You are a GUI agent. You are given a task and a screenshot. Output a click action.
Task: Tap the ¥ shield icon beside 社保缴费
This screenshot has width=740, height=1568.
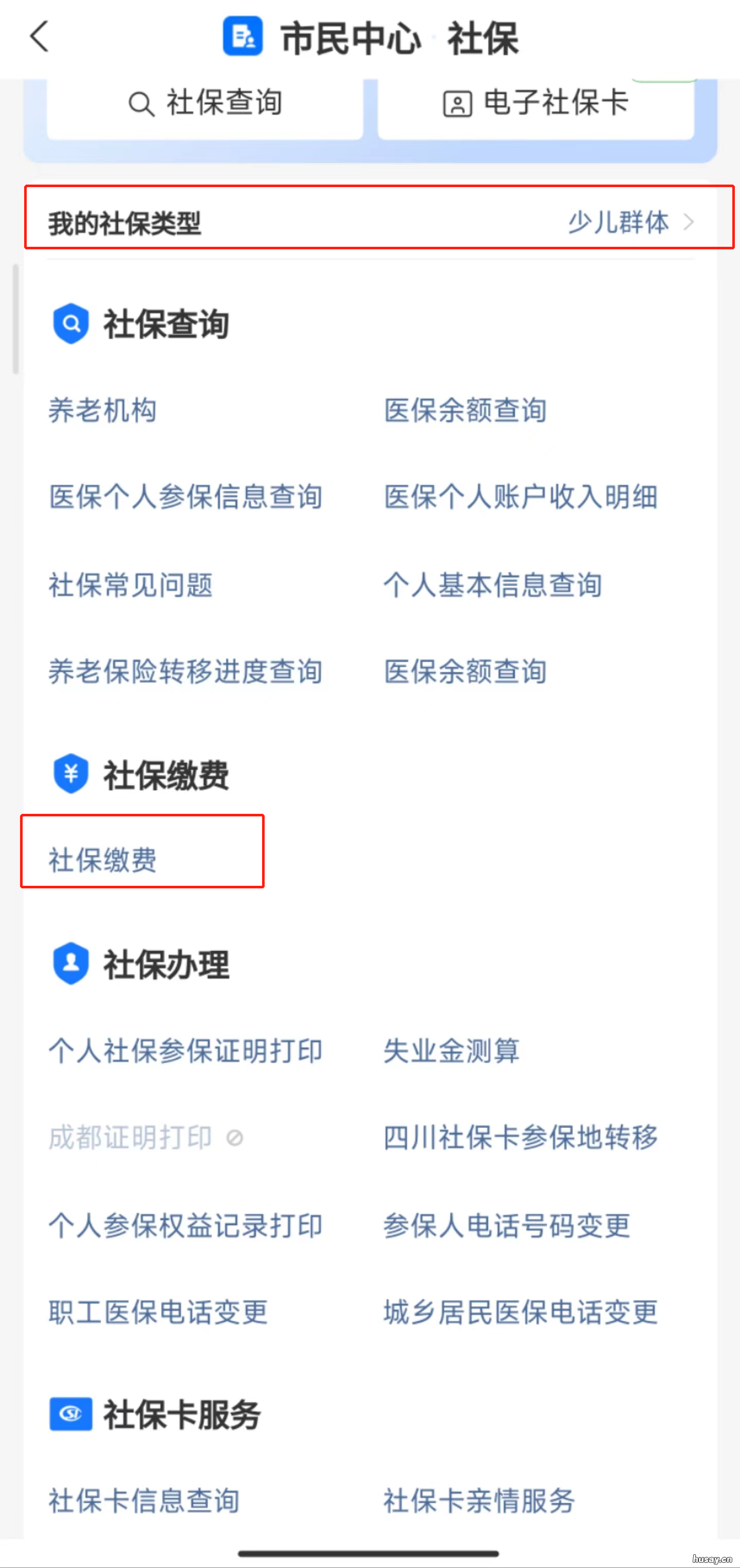pos(70,774)
